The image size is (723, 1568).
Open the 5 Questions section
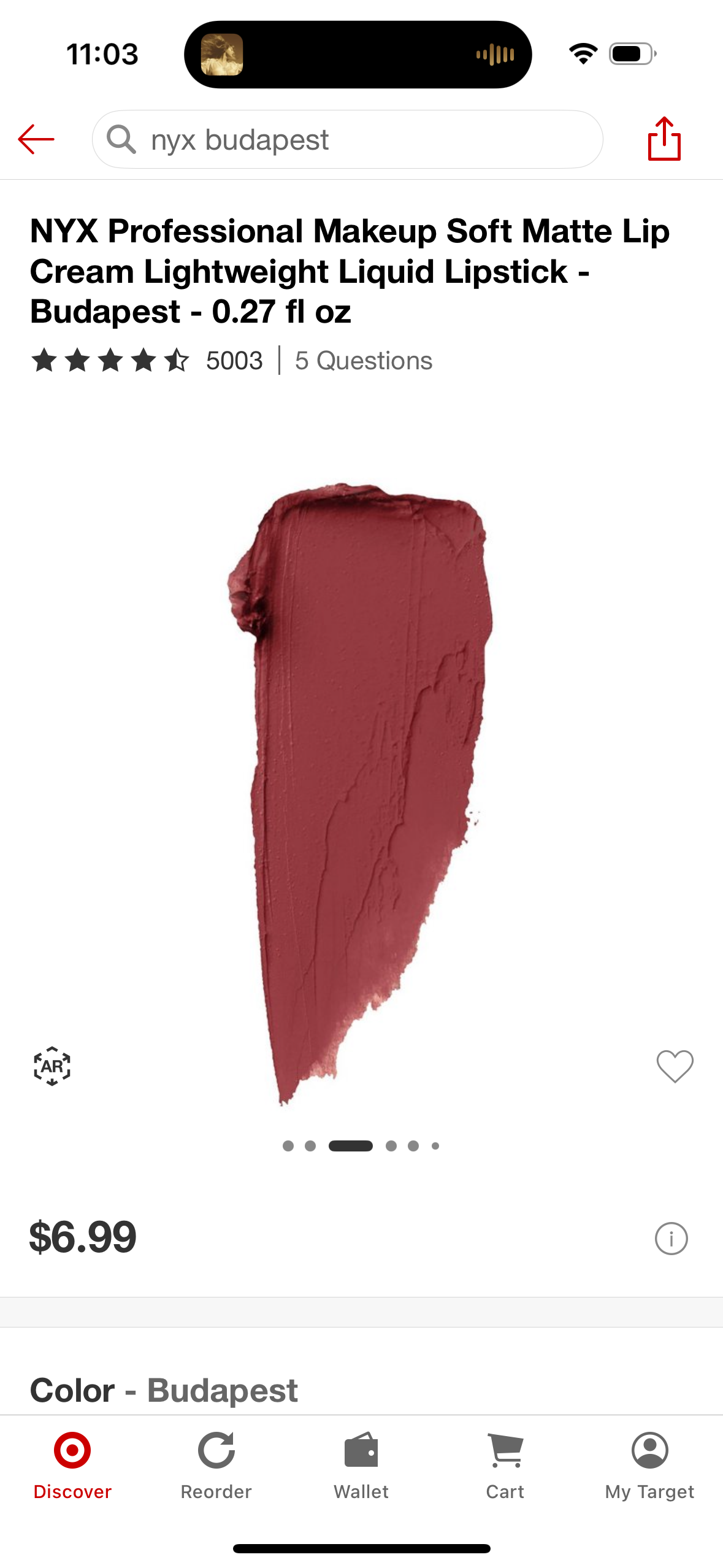[363, 361]
